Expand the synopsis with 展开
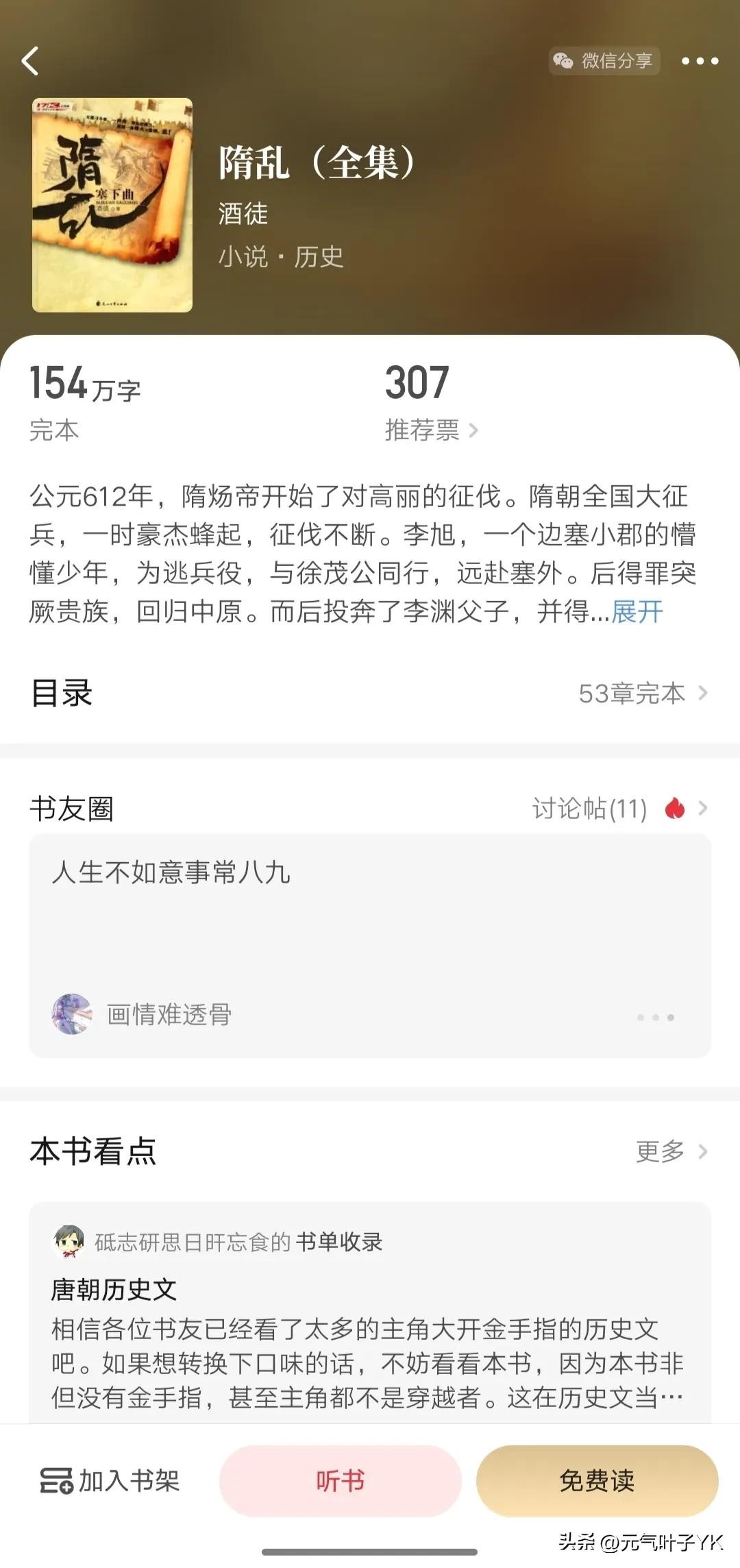This screenshot has width=740, height=1568. coord(637,611)
